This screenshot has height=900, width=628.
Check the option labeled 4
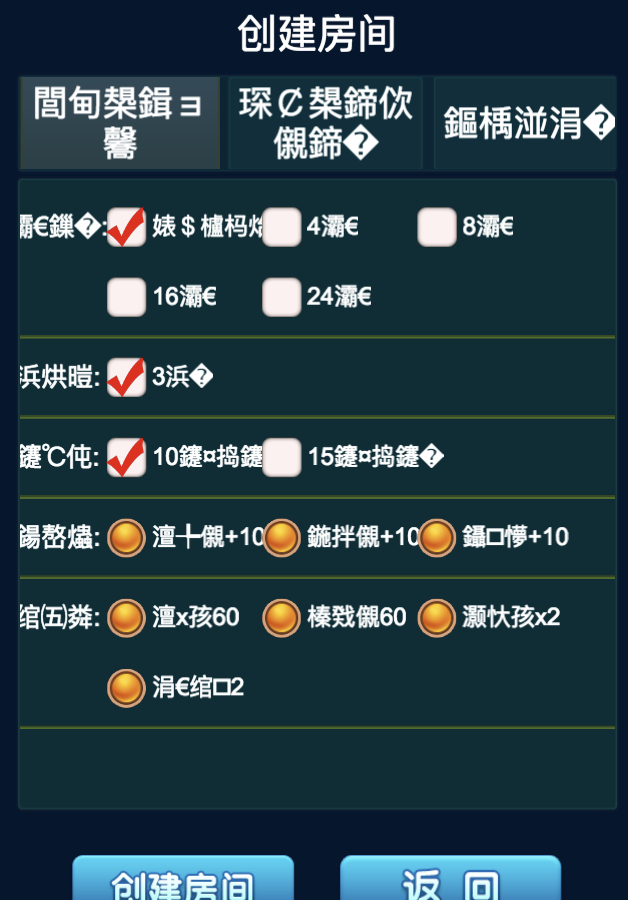[282, 227]
